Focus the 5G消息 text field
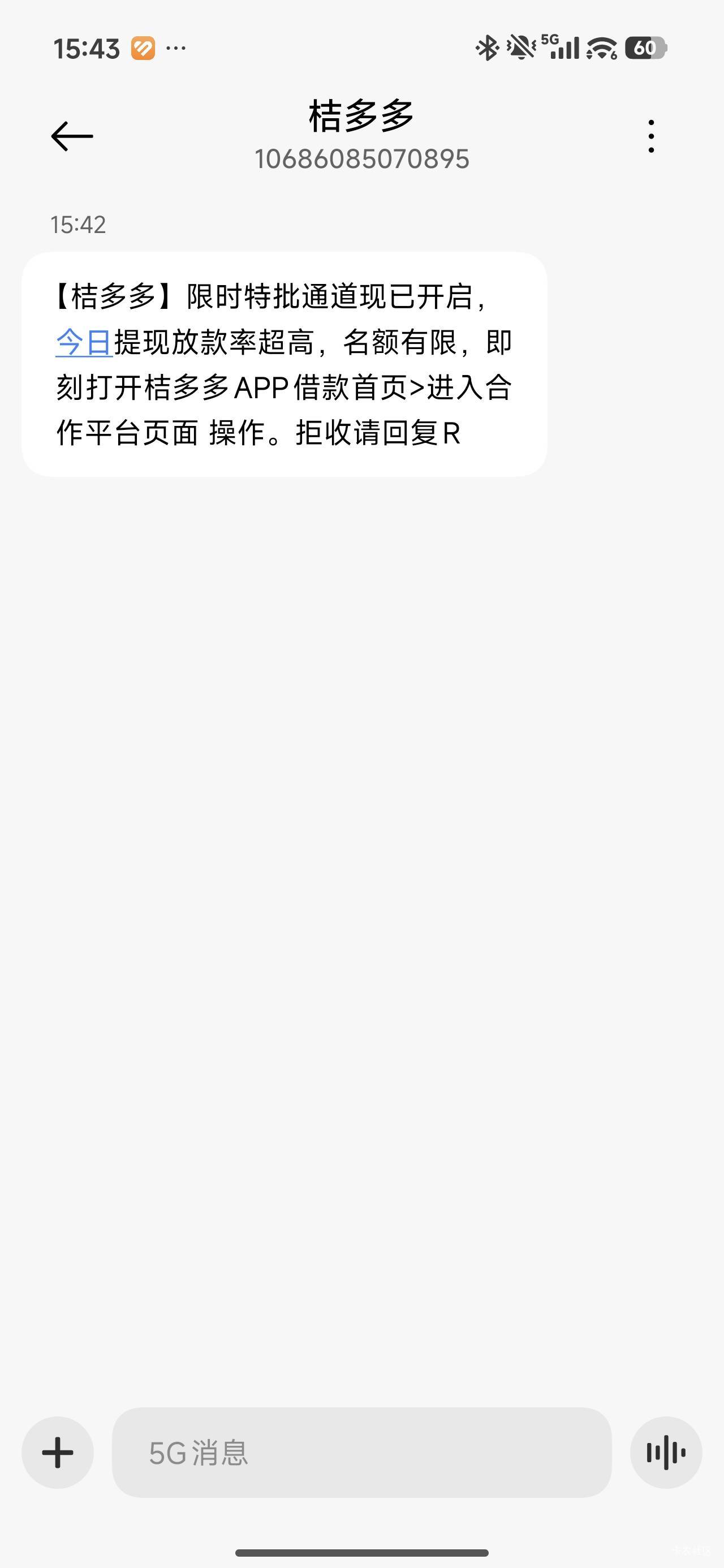Viewport: 724px width, 1568px height. 361,1453
